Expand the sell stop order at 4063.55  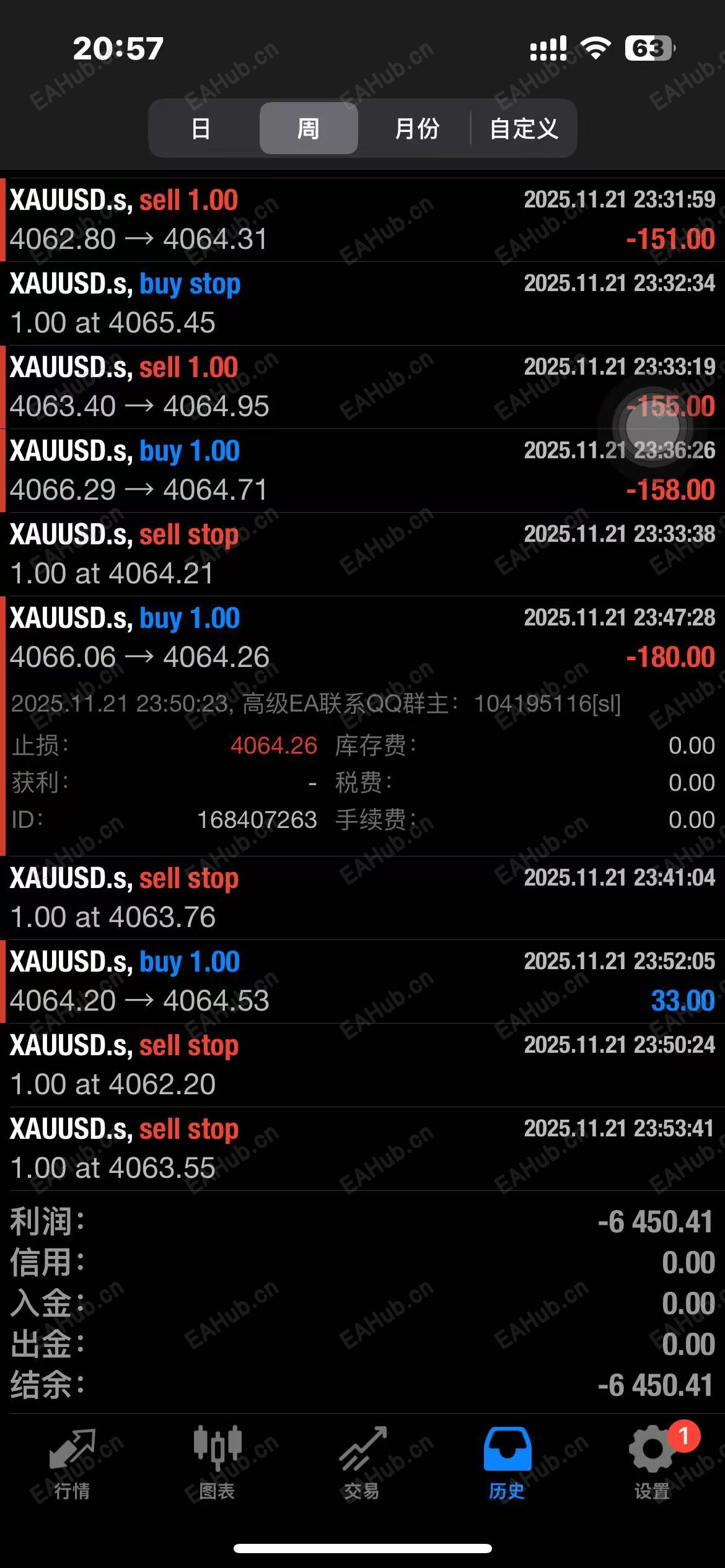coord(362,1149)
